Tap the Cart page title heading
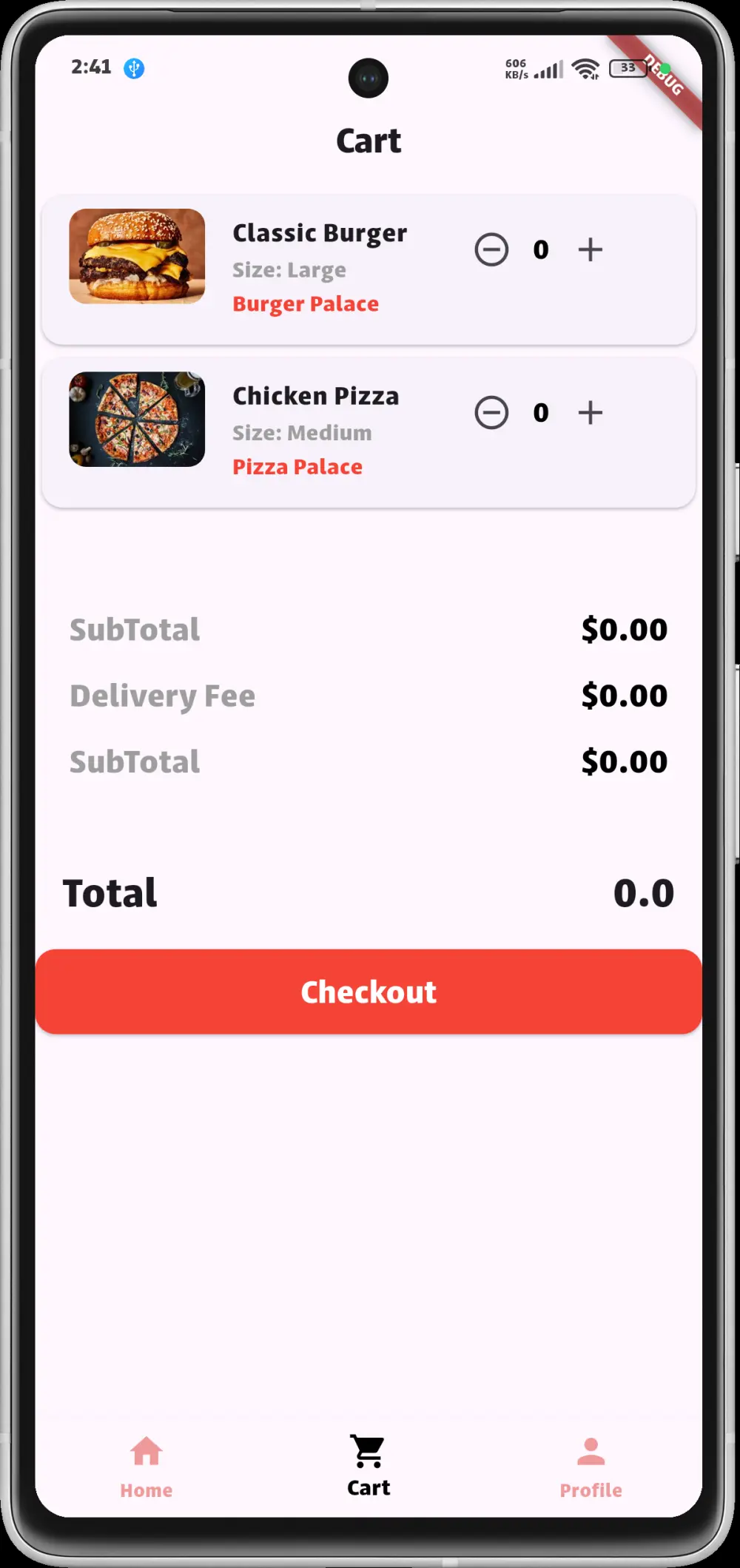 tap(369, 141)
